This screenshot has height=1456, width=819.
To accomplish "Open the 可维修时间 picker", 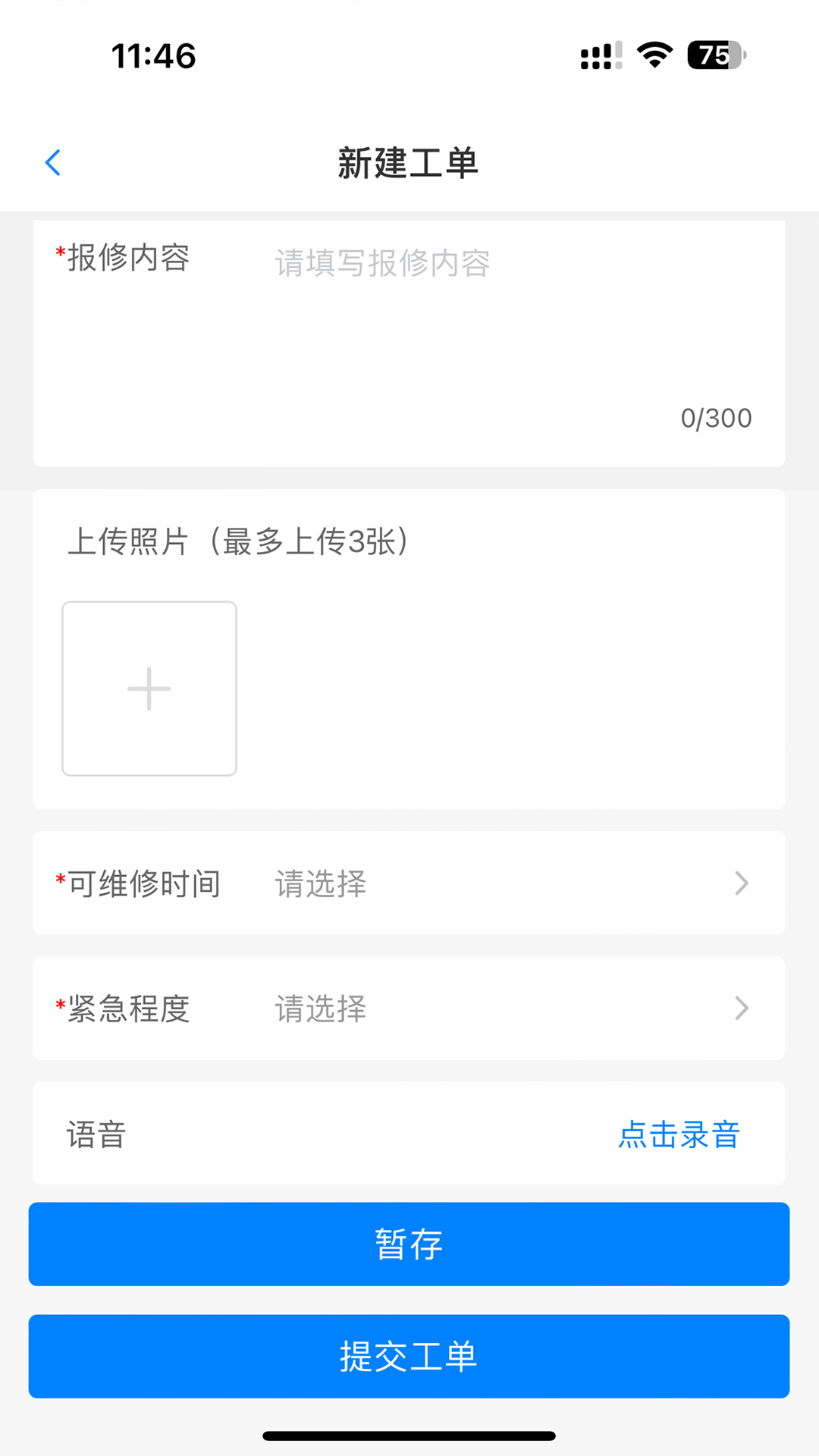I will [x=409, y=883].
